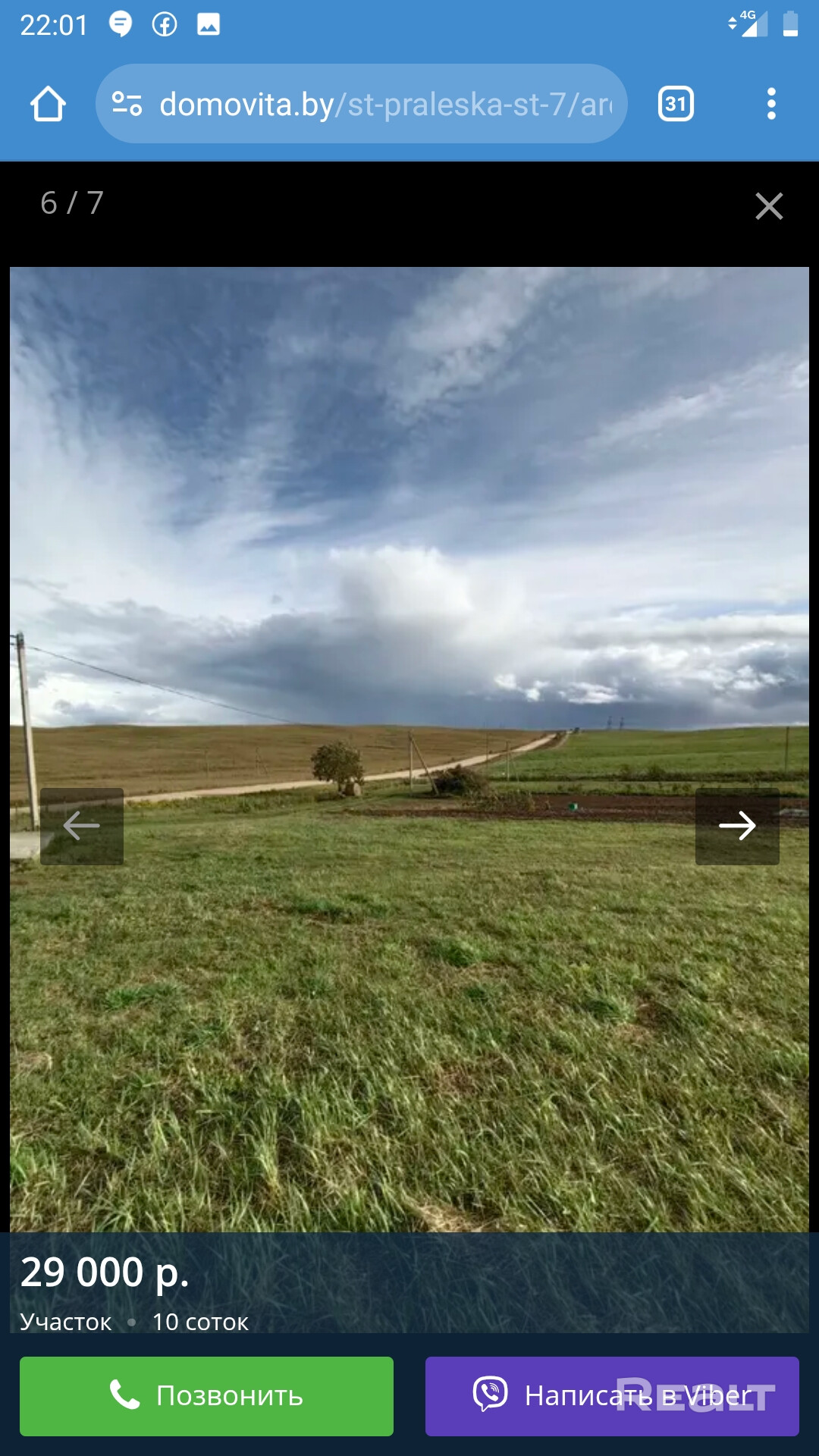
Task: View site information icon in address bar
Action: [x=127, y=104]
